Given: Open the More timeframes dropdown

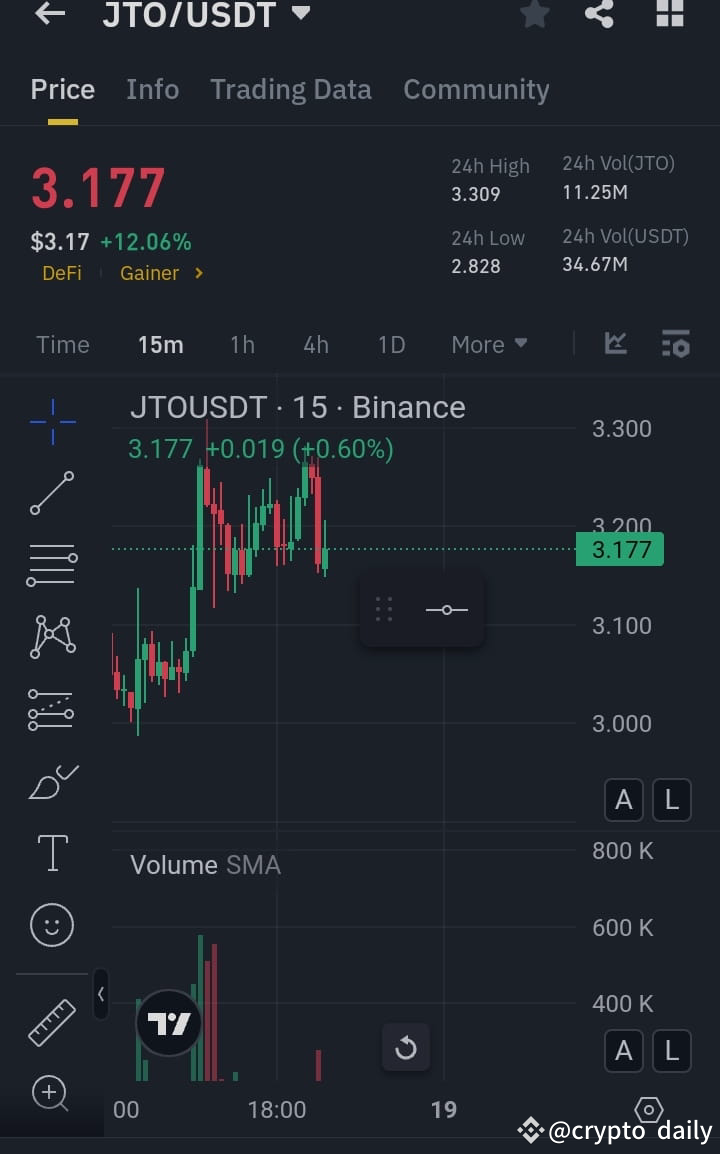Looking at the screenshot, I should 489,344.
